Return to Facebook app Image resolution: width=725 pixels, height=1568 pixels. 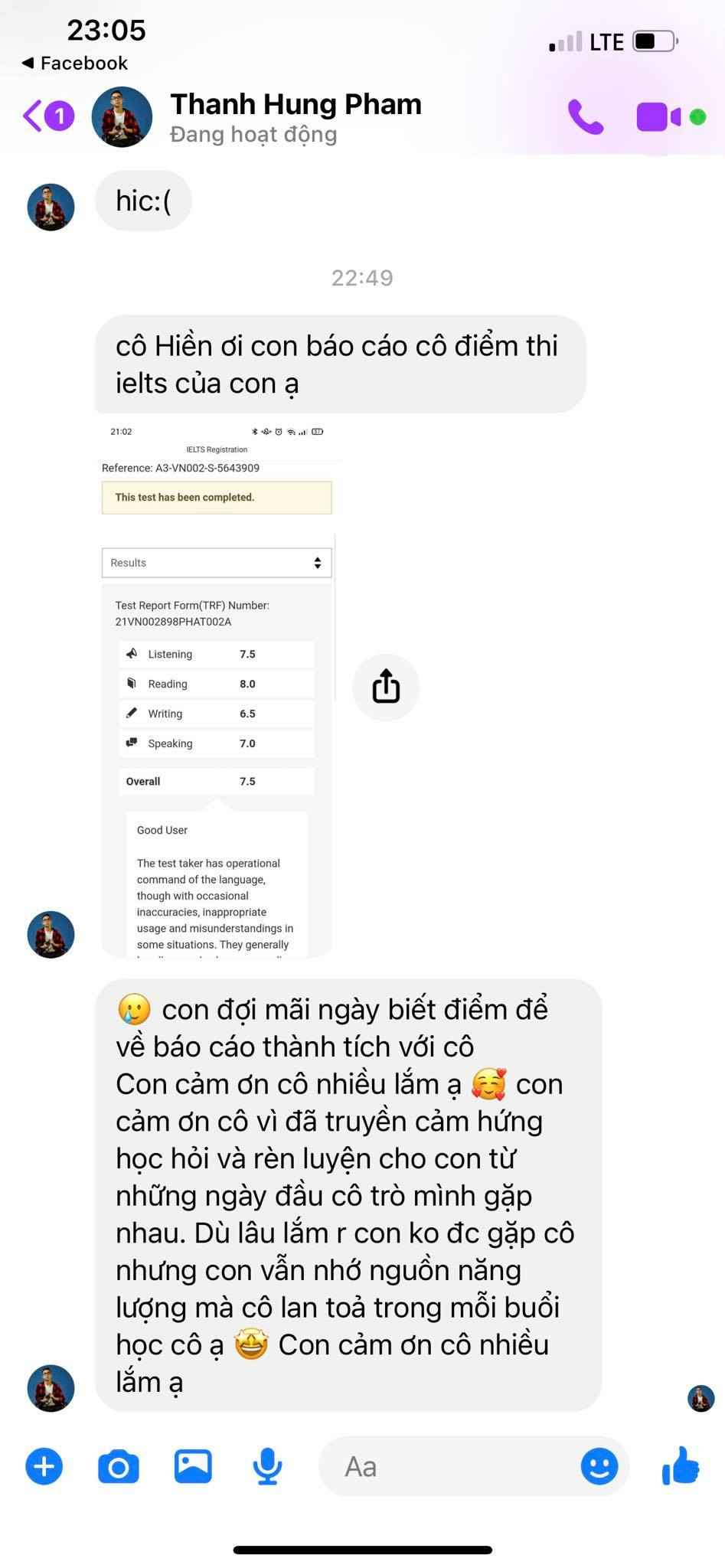pos(75,63)
